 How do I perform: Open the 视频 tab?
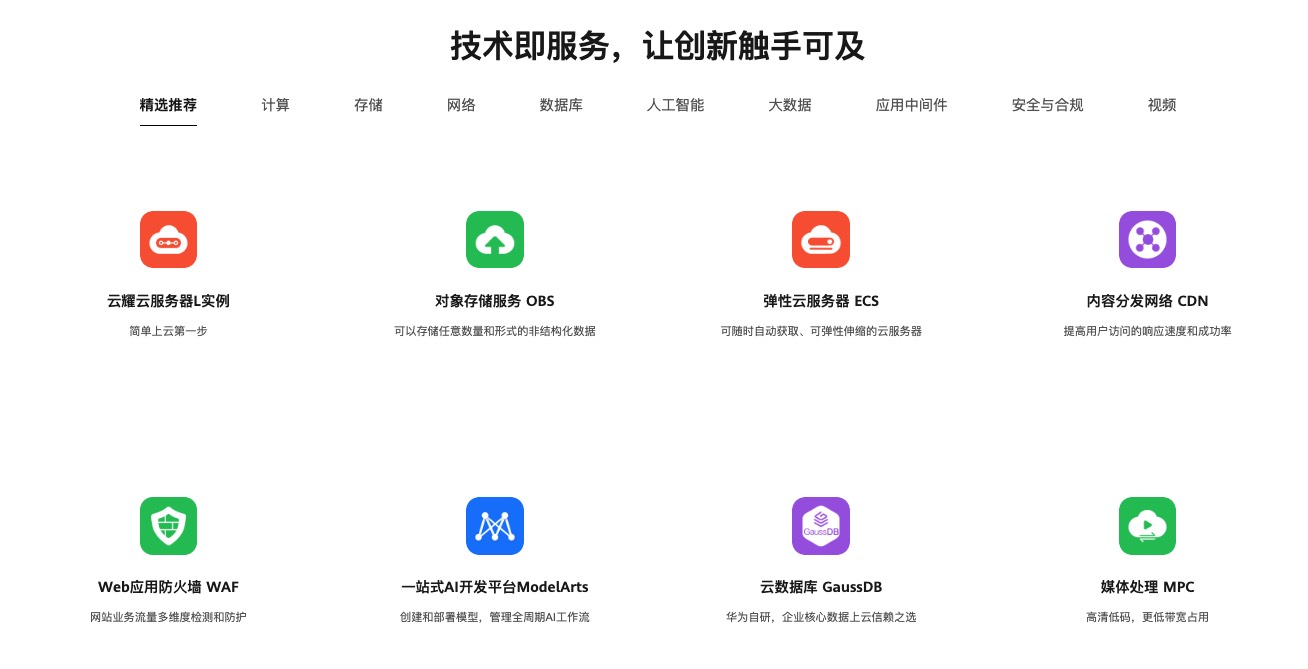coord(1161,105)
